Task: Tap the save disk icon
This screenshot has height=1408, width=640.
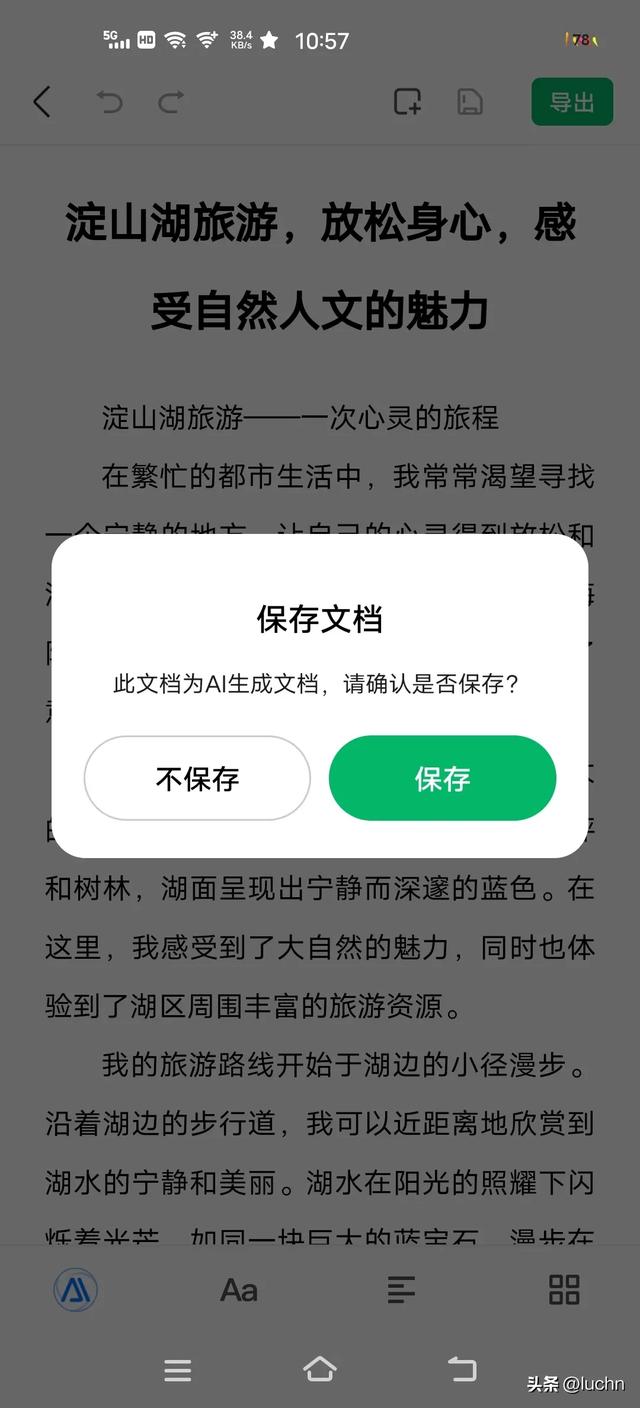Action: 470,102
